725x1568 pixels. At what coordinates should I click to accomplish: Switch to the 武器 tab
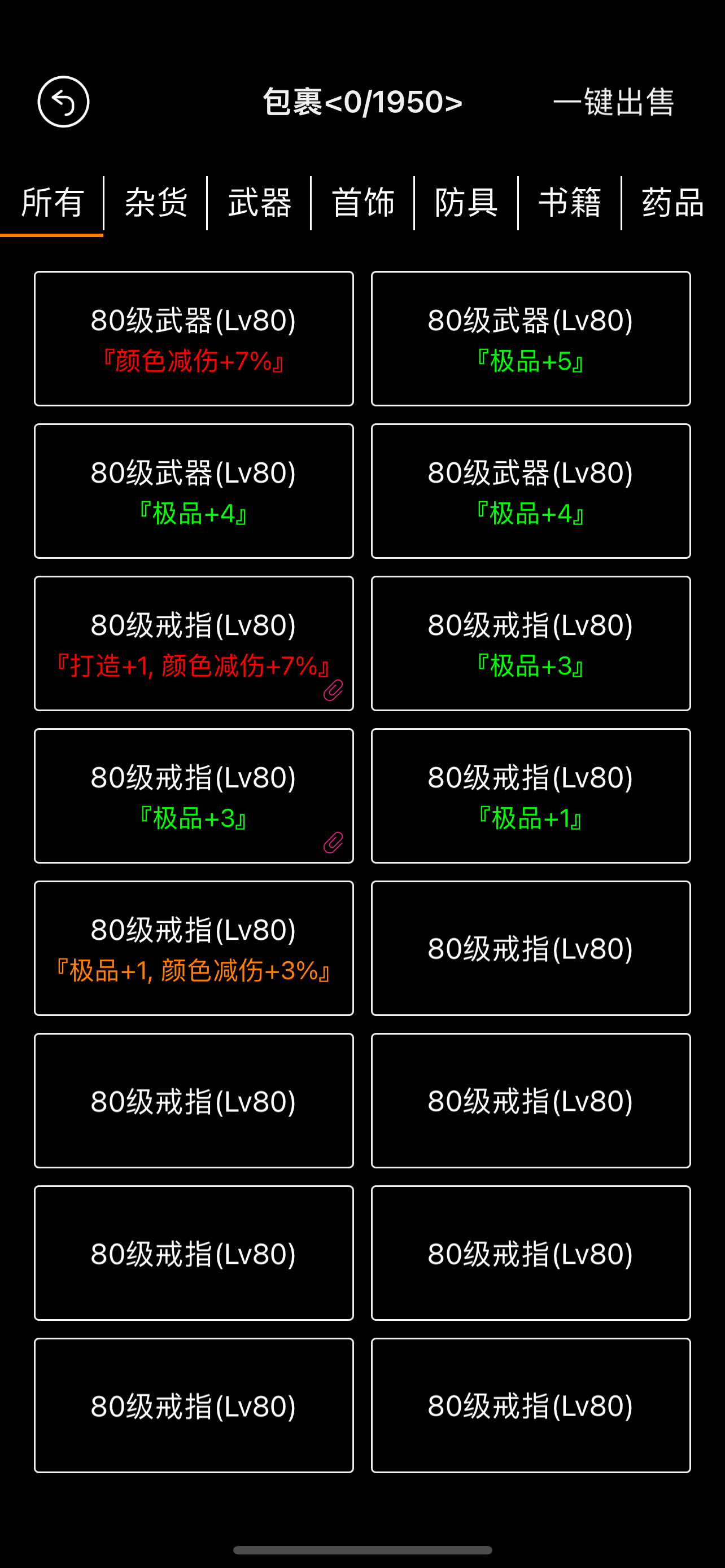click(x=259, y=203)
